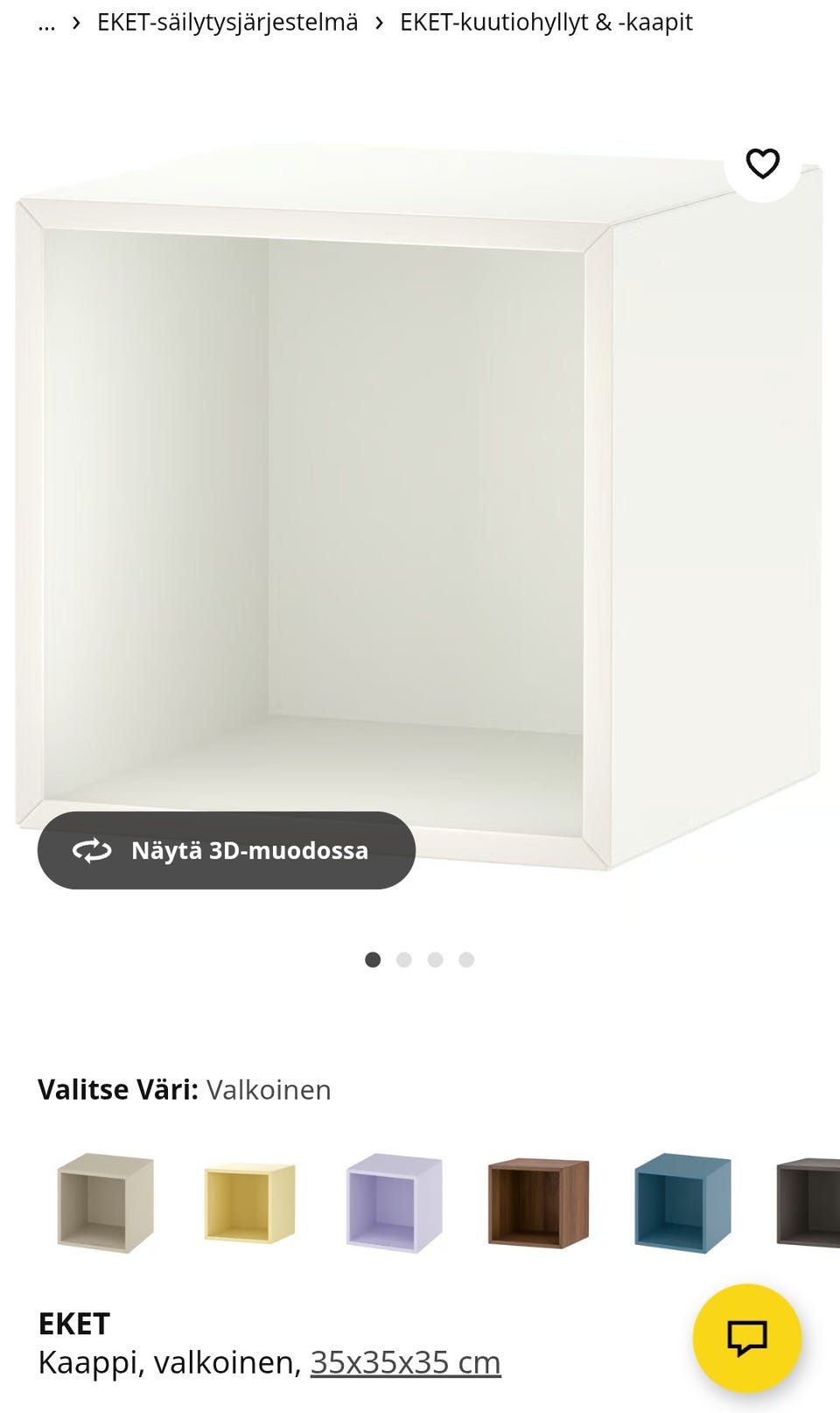Pick the light purple cabinet color
This screenshot has width=840, height=1413.
394,1202
